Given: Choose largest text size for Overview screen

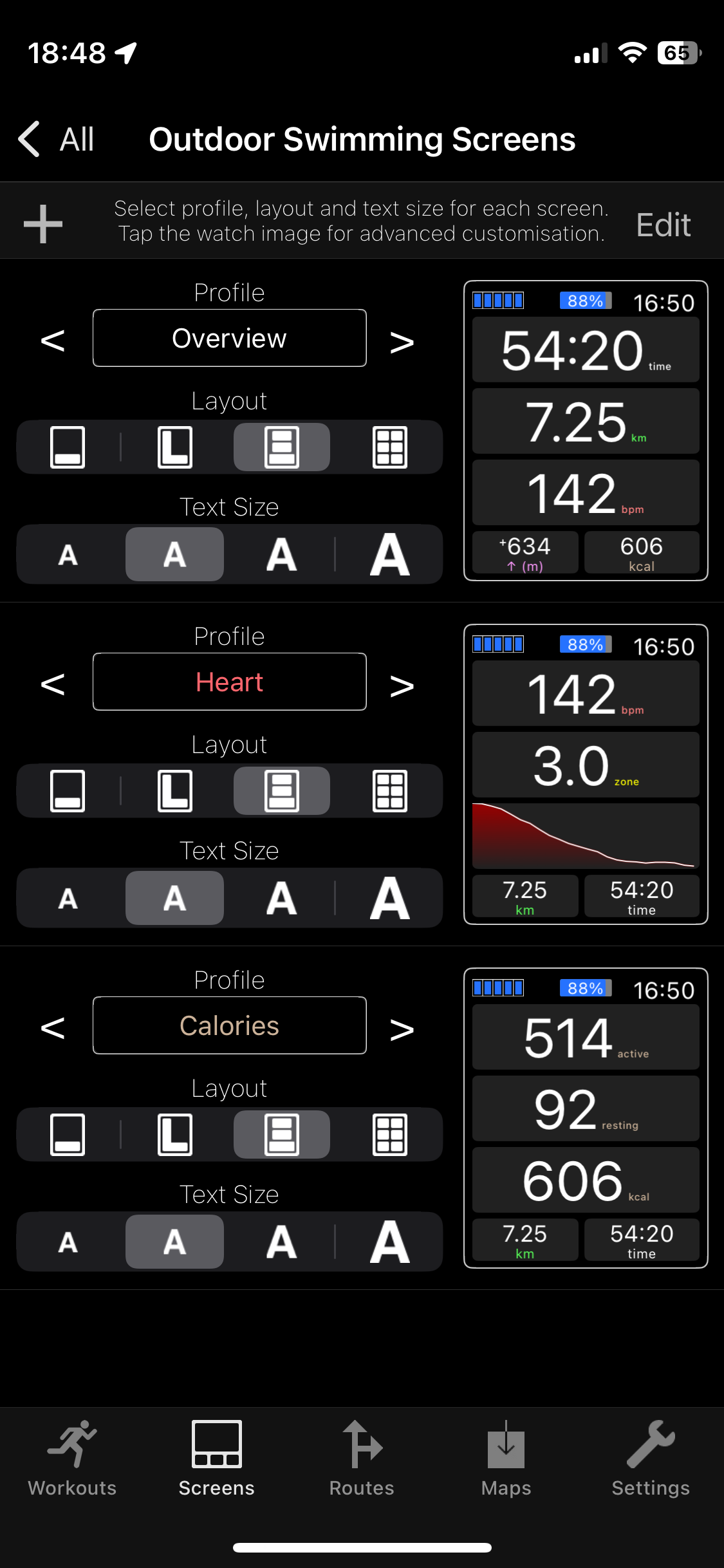Looking at the screenshot, I should (389, 554).
